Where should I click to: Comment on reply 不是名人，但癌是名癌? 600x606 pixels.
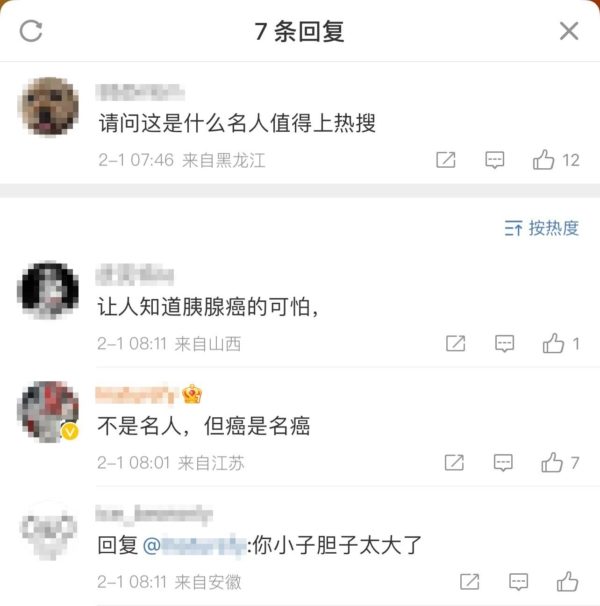point(505,463)
